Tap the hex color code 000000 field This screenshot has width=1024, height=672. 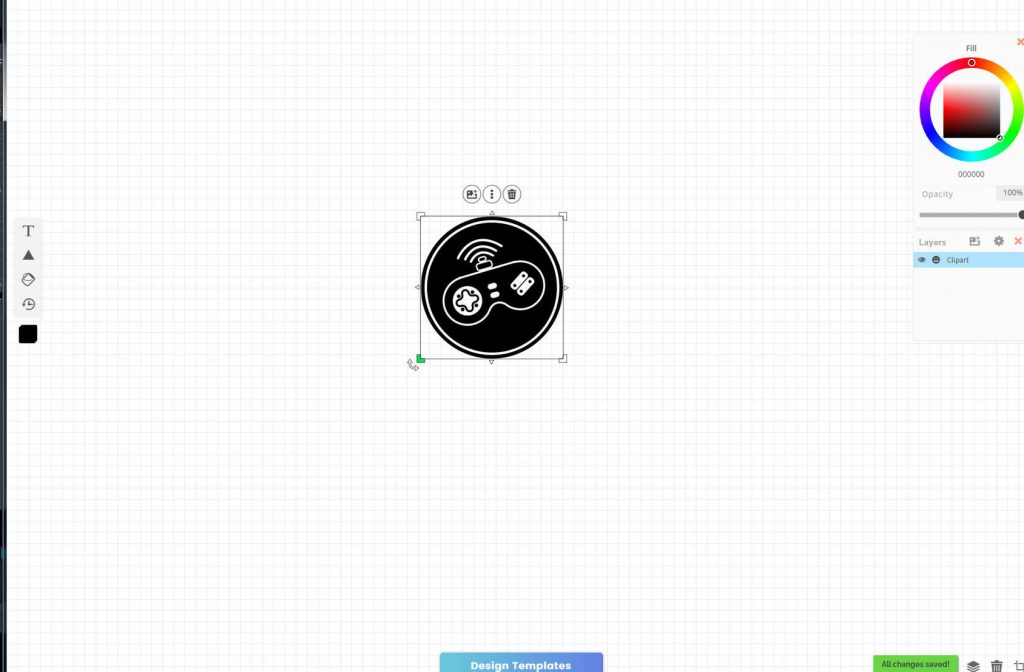coord(971,174)
